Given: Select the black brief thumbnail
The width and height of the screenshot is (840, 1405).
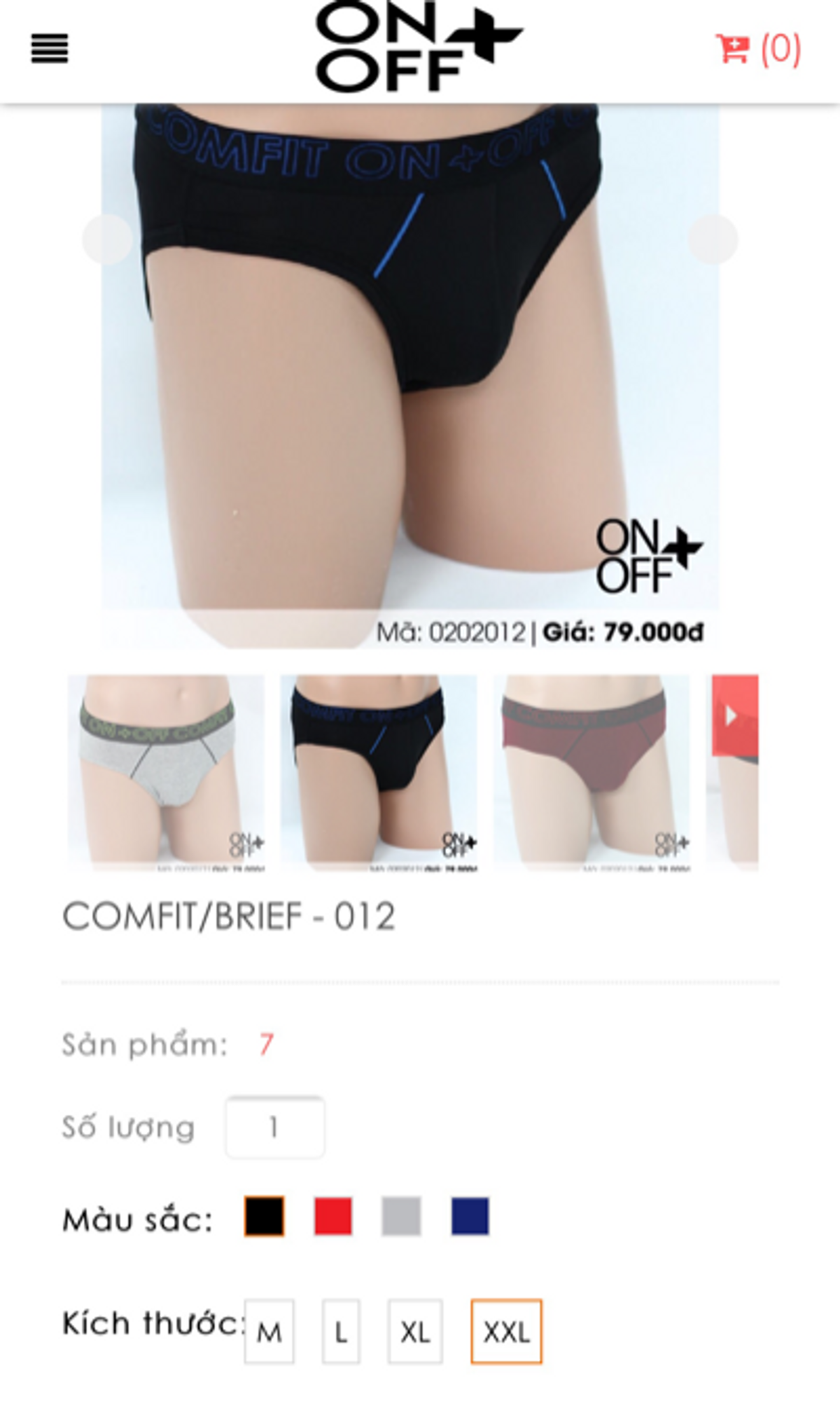Looking at the screenshot, I should (x=379, y=772).
